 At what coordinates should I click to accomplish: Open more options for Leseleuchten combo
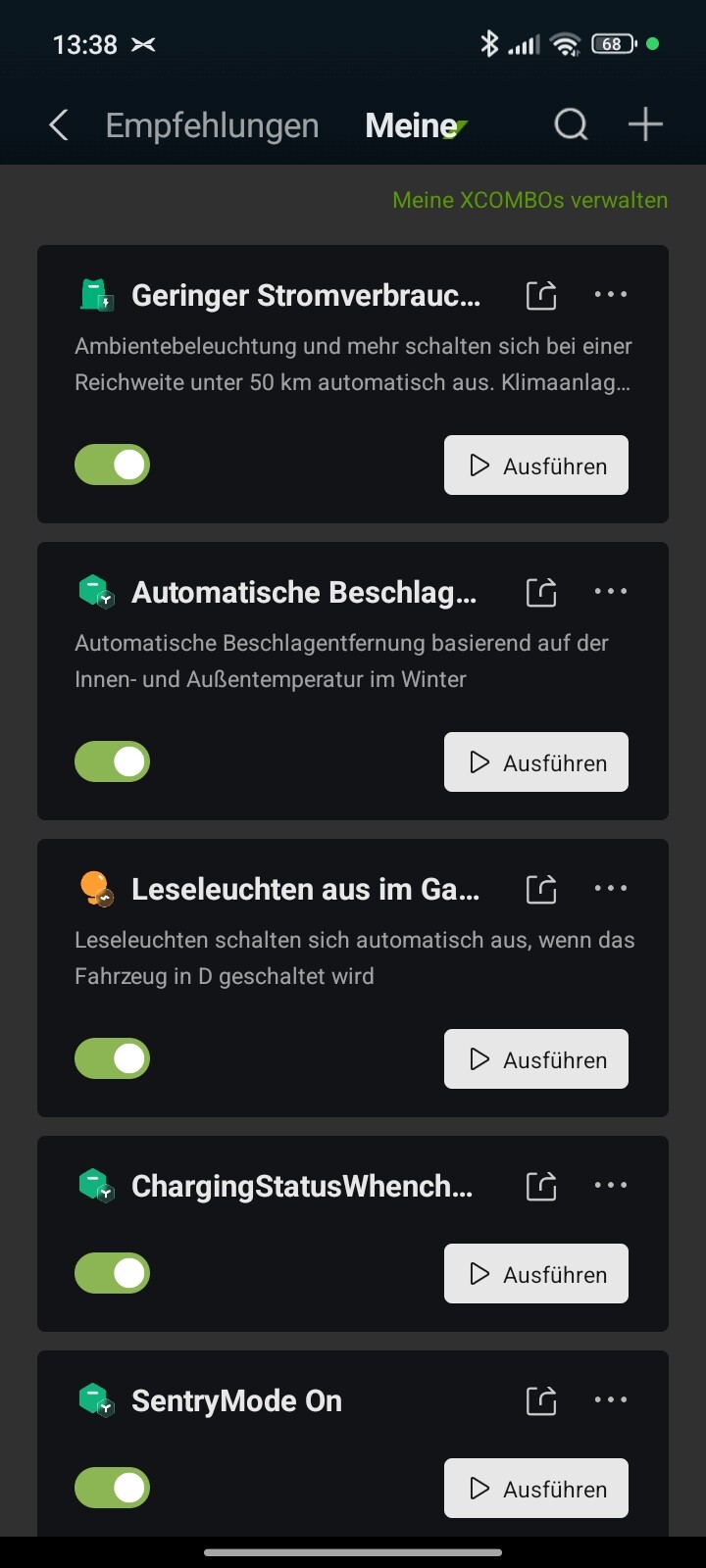[611, 889]
